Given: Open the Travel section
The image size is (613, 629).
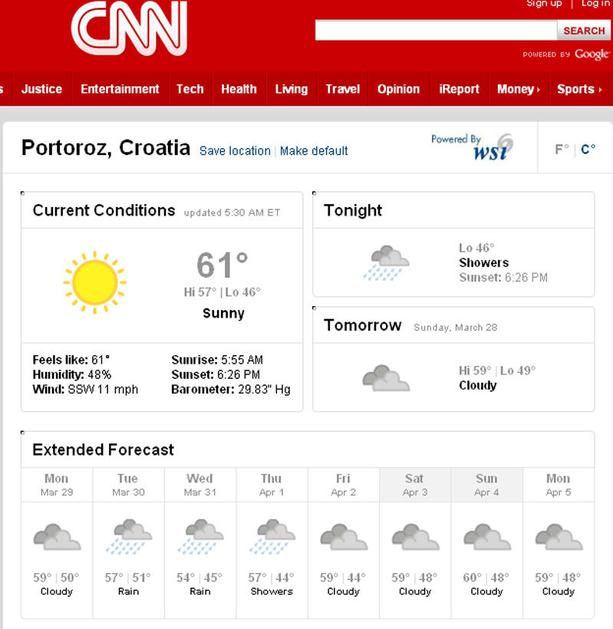Looking at the screenshot, I should 343,89.
